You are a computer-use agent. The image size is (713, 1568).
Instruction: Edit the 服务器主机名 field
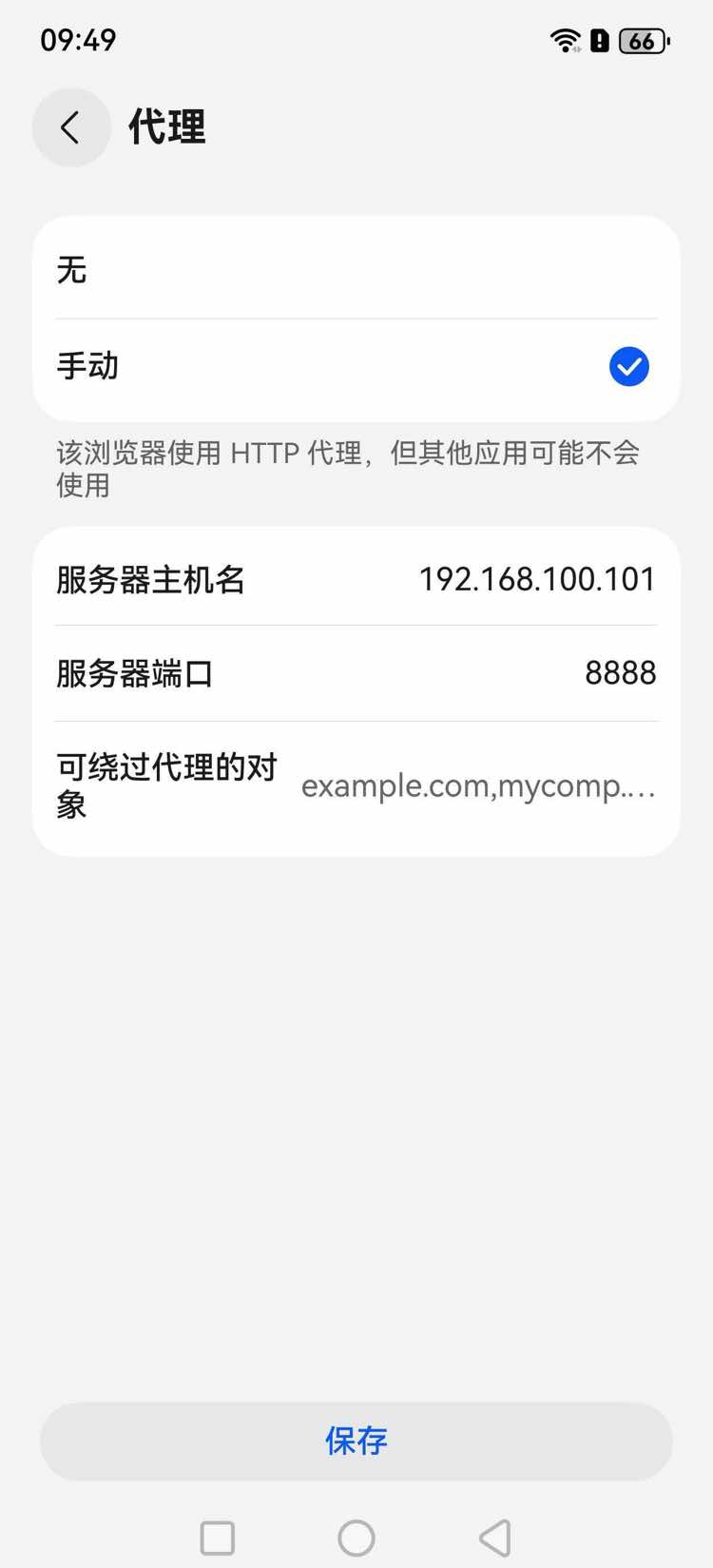[536, 579]
